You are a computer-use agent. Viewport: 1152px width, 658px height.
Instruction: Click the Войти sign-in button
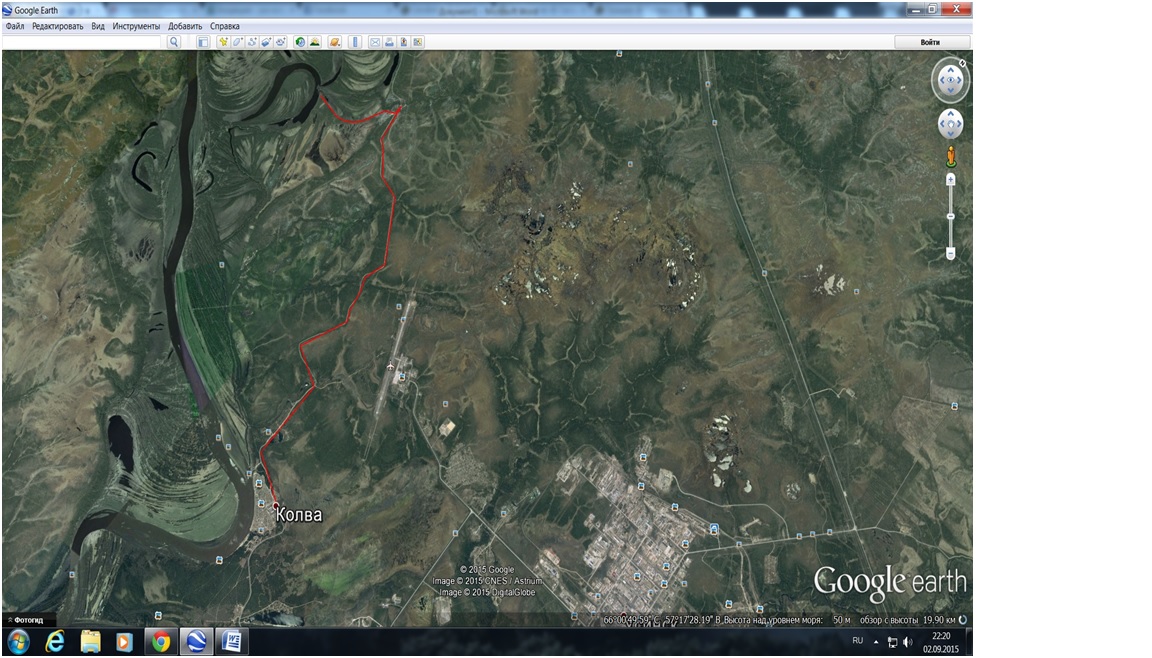[931, 42]
